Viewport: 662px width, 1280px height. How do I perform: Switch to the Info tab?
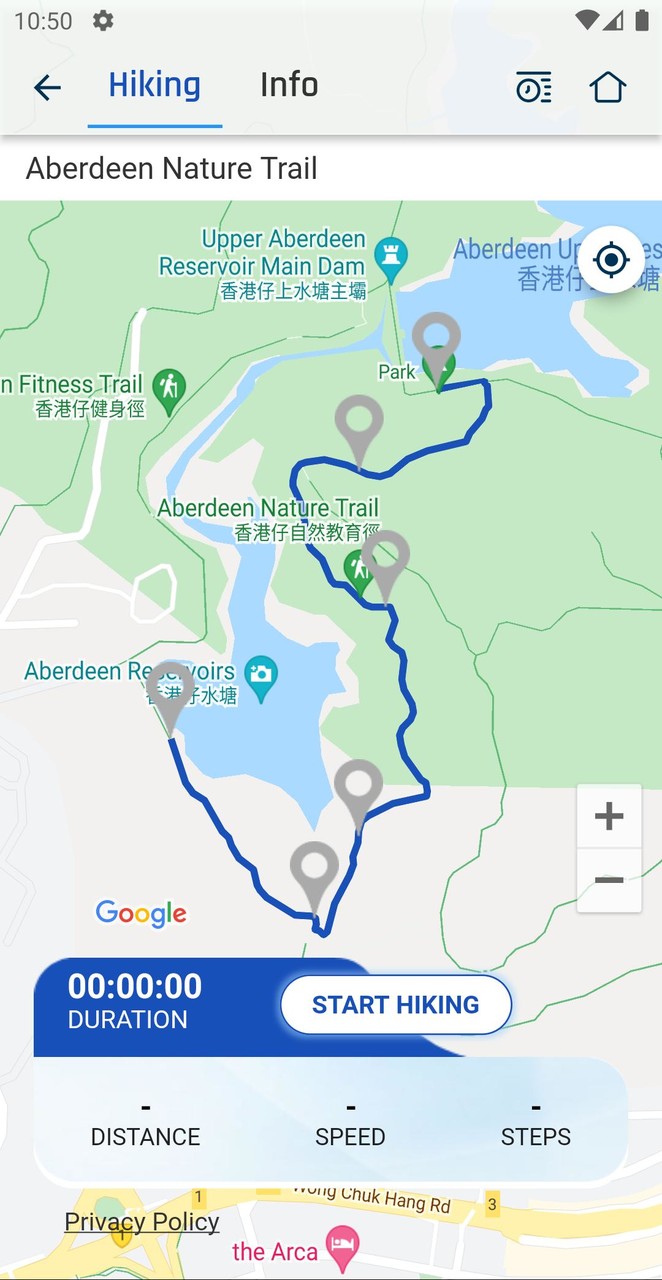(x=289, y=85)
